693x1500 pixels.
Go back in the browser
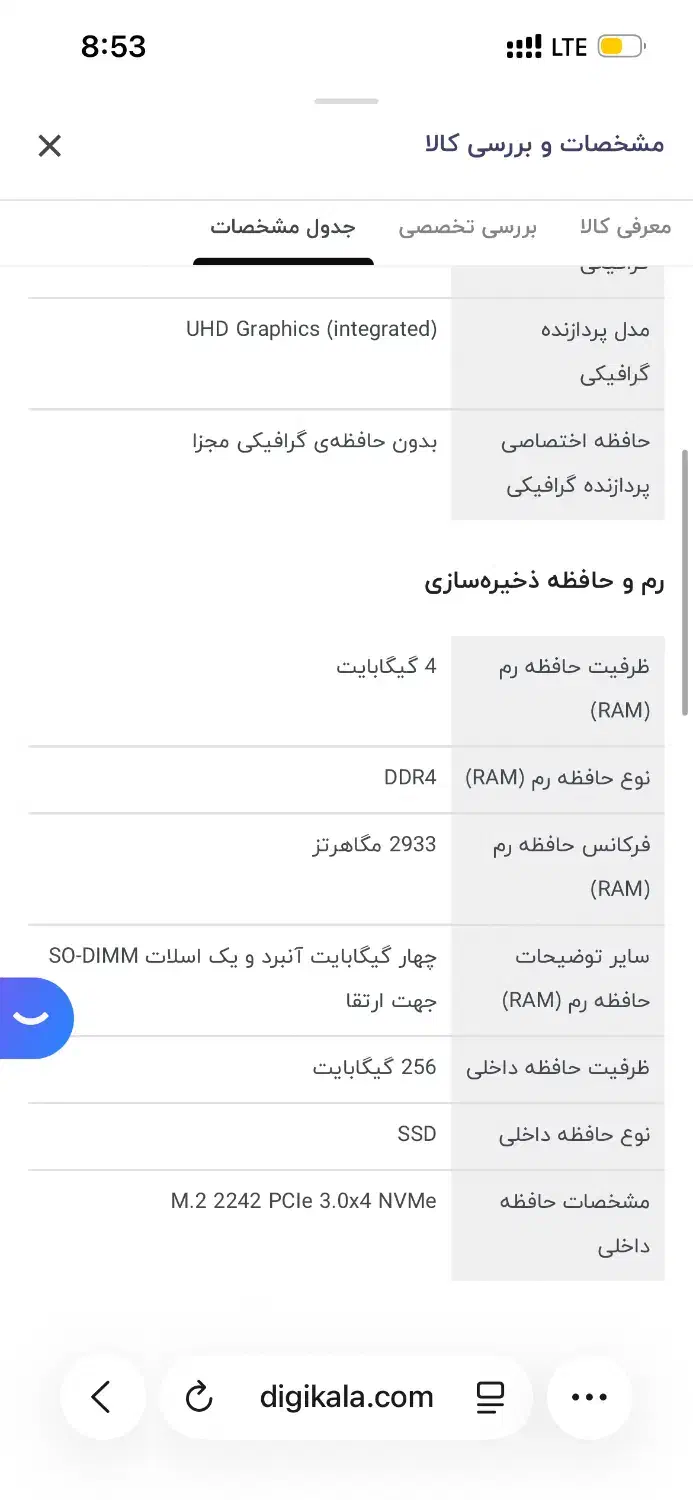tap(101, 1397)
